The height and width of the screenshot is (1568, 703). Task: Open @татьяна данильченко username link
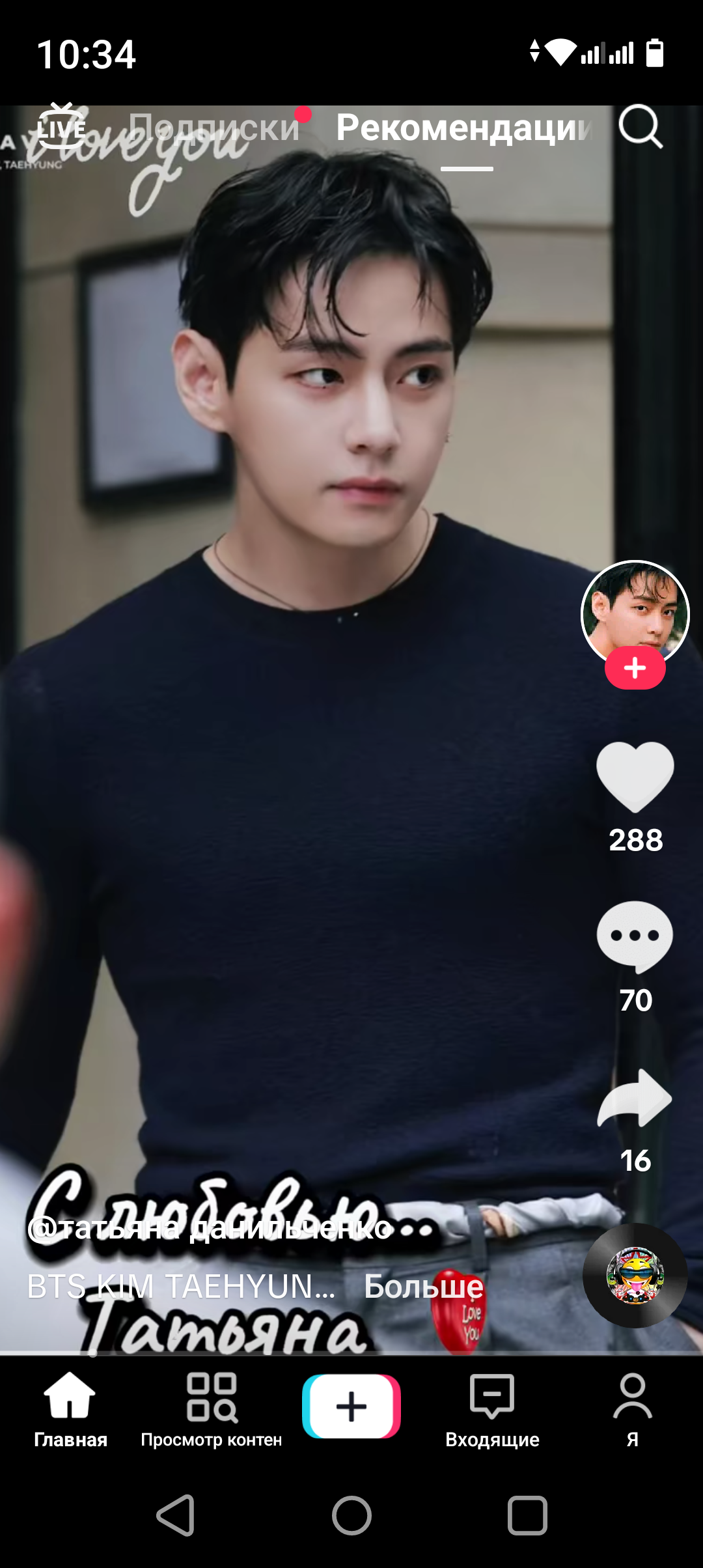click(210, 1229)
